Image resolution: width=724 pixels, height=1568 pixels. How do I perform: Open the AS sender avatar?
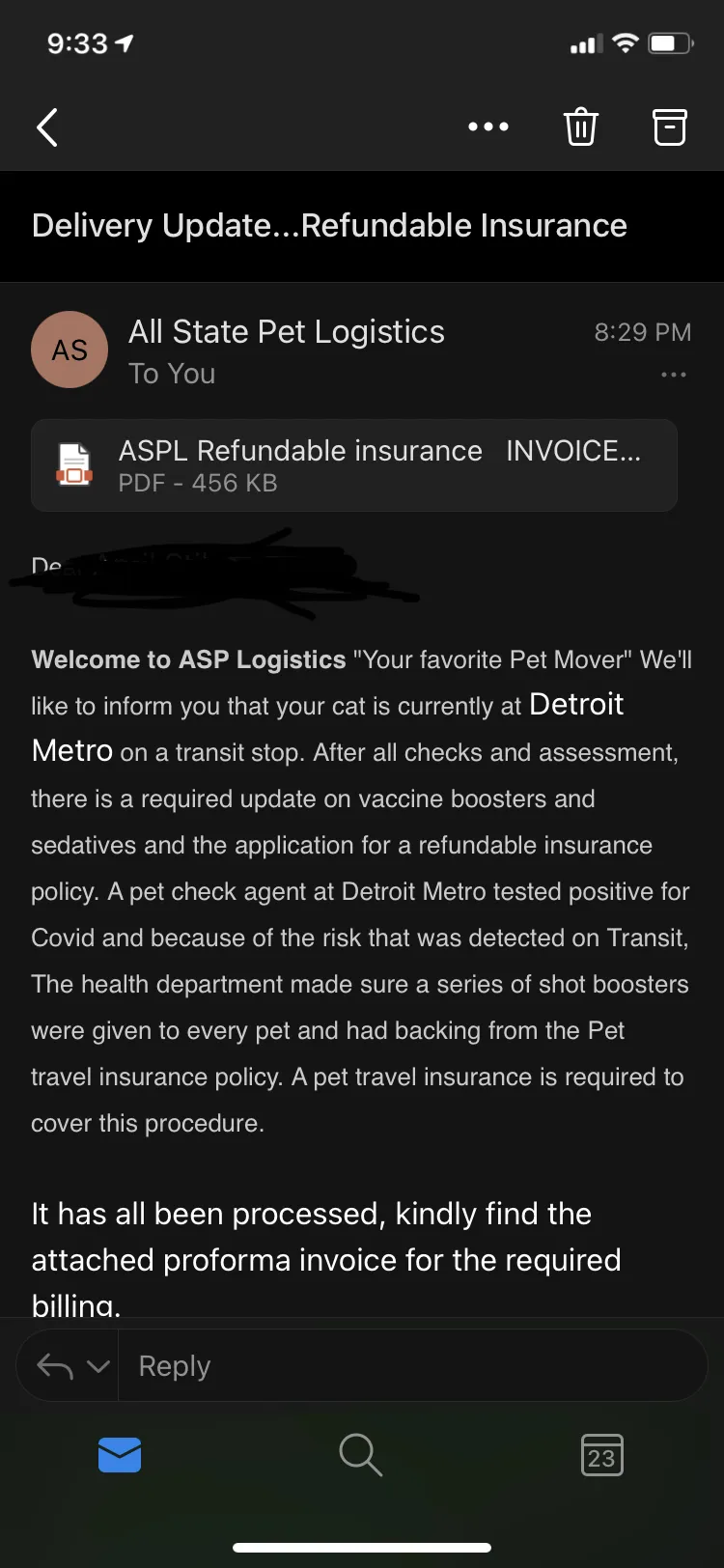pyautogui.click(x=70, y=350)
